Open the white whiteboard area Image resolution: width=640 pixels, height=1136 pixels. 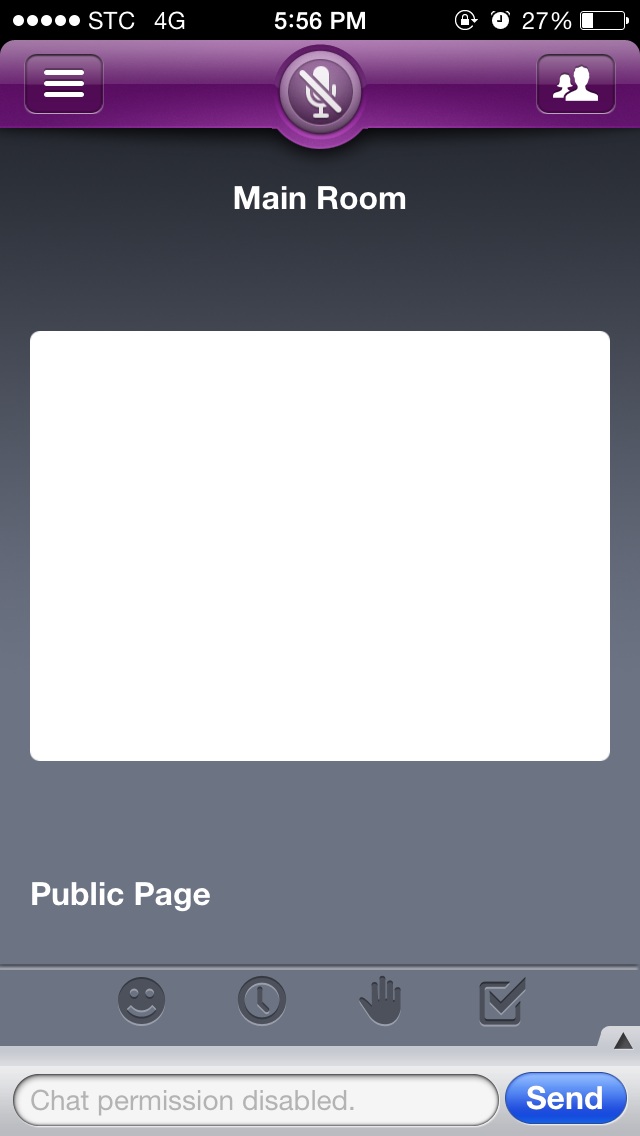pyautogui.click(x=320, y=546)
